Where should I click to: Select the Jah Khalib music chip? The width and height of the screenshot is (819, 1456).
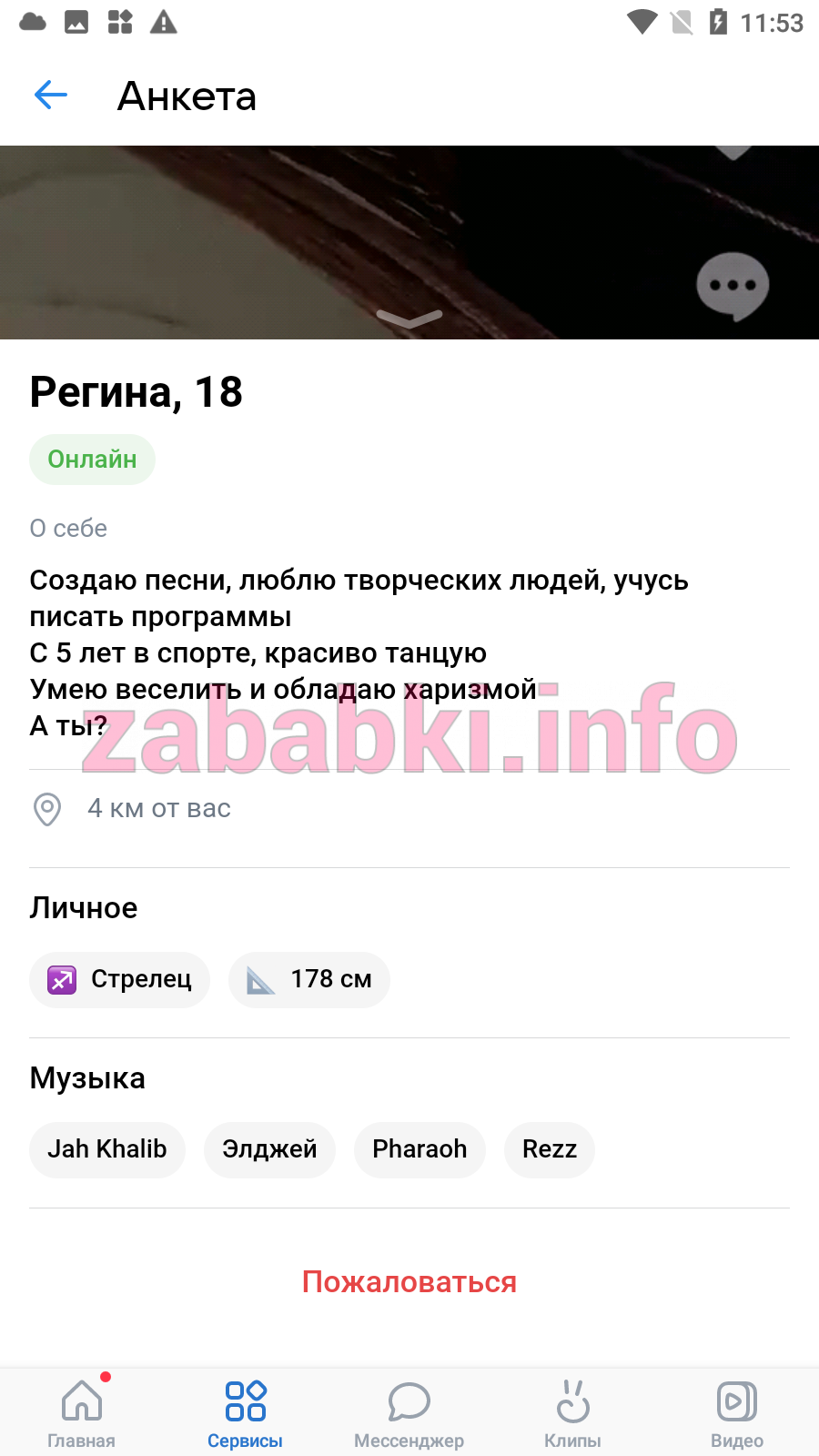(107, 1150)
